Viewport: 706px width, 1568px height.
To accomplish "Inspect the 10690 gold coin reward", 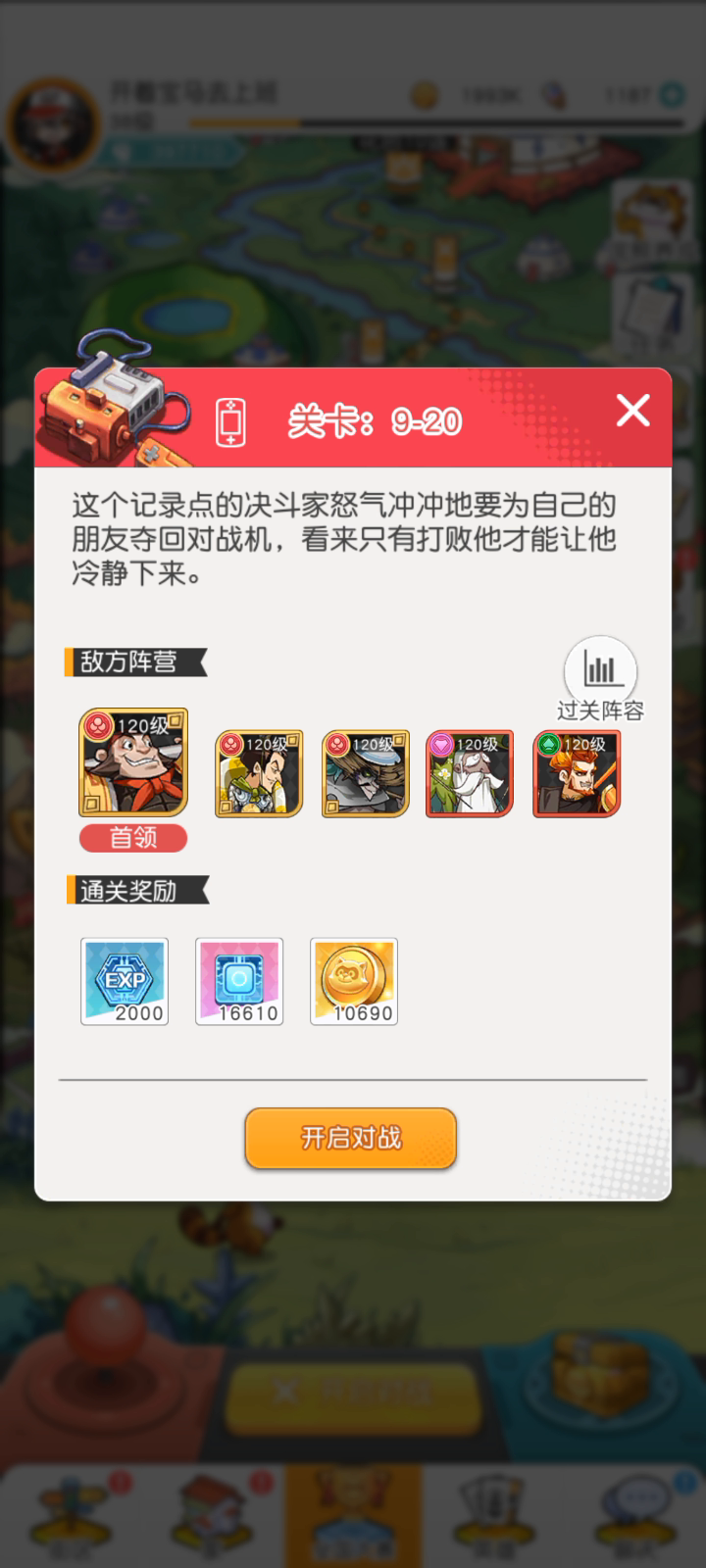I will click(x=354, y=981).
